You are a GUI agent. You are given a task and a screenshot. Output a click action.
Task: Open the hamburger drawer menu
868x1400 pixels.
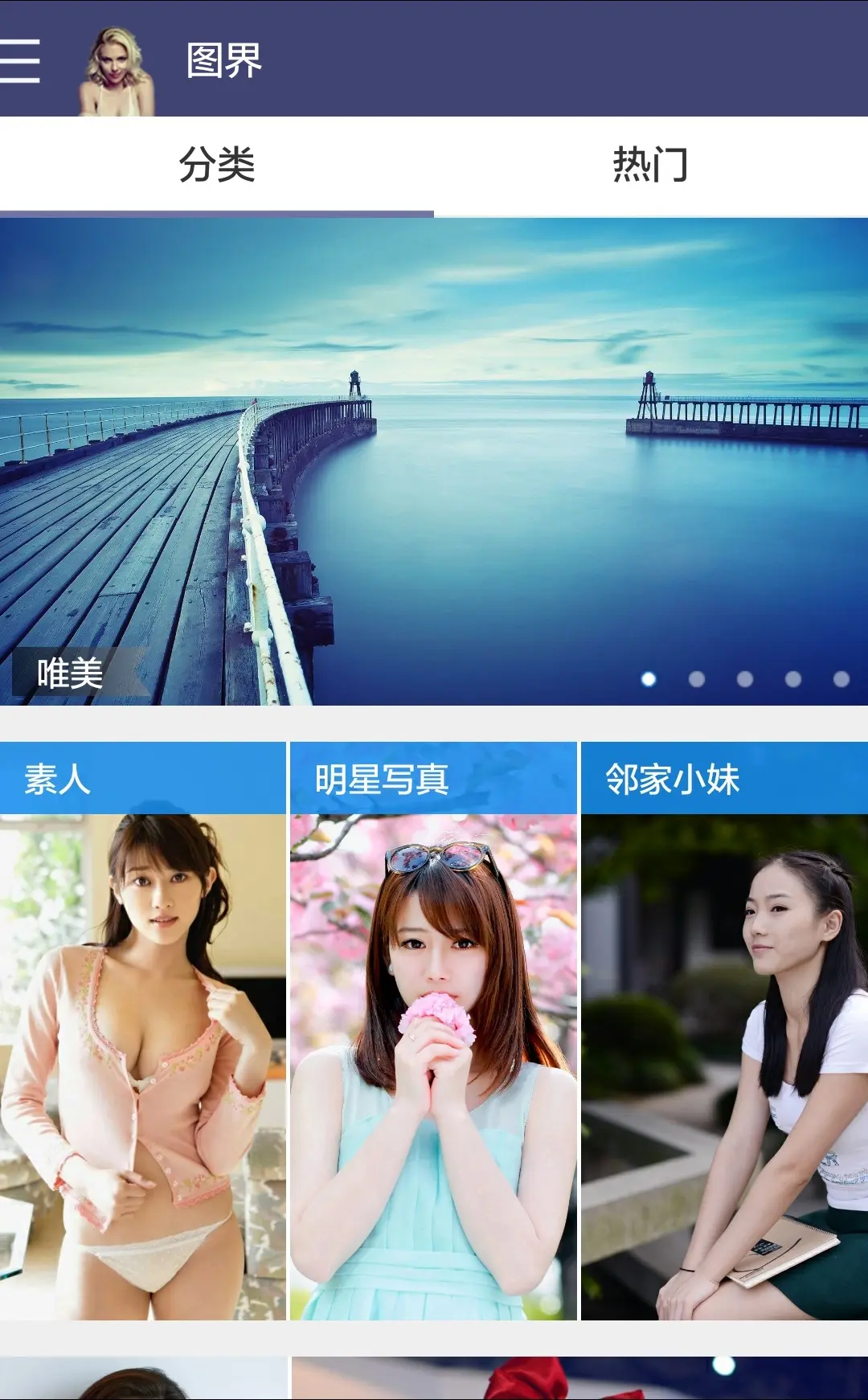click(21, 60)
